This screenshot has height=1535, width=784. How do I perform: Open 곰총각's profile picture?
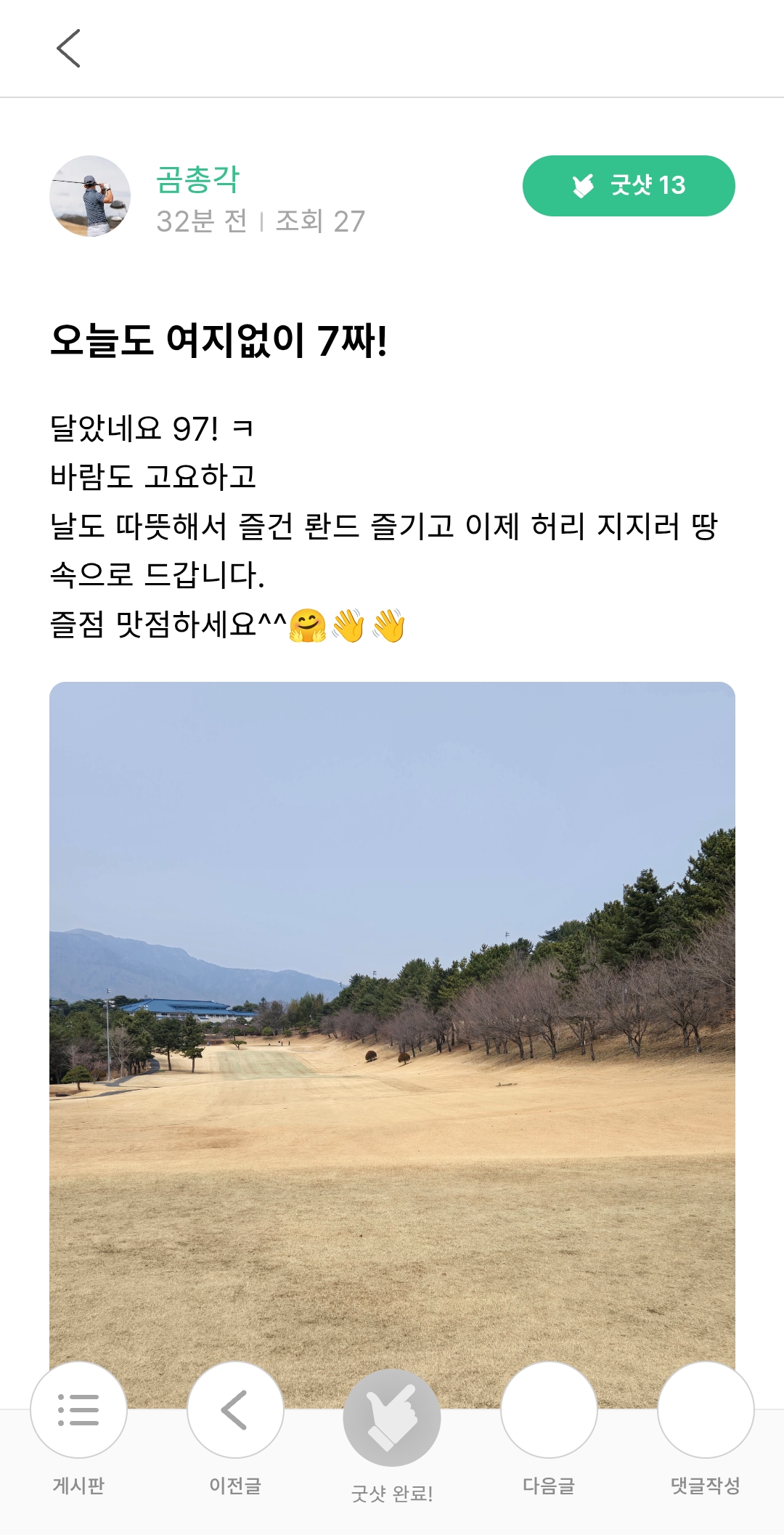[90, 196]
